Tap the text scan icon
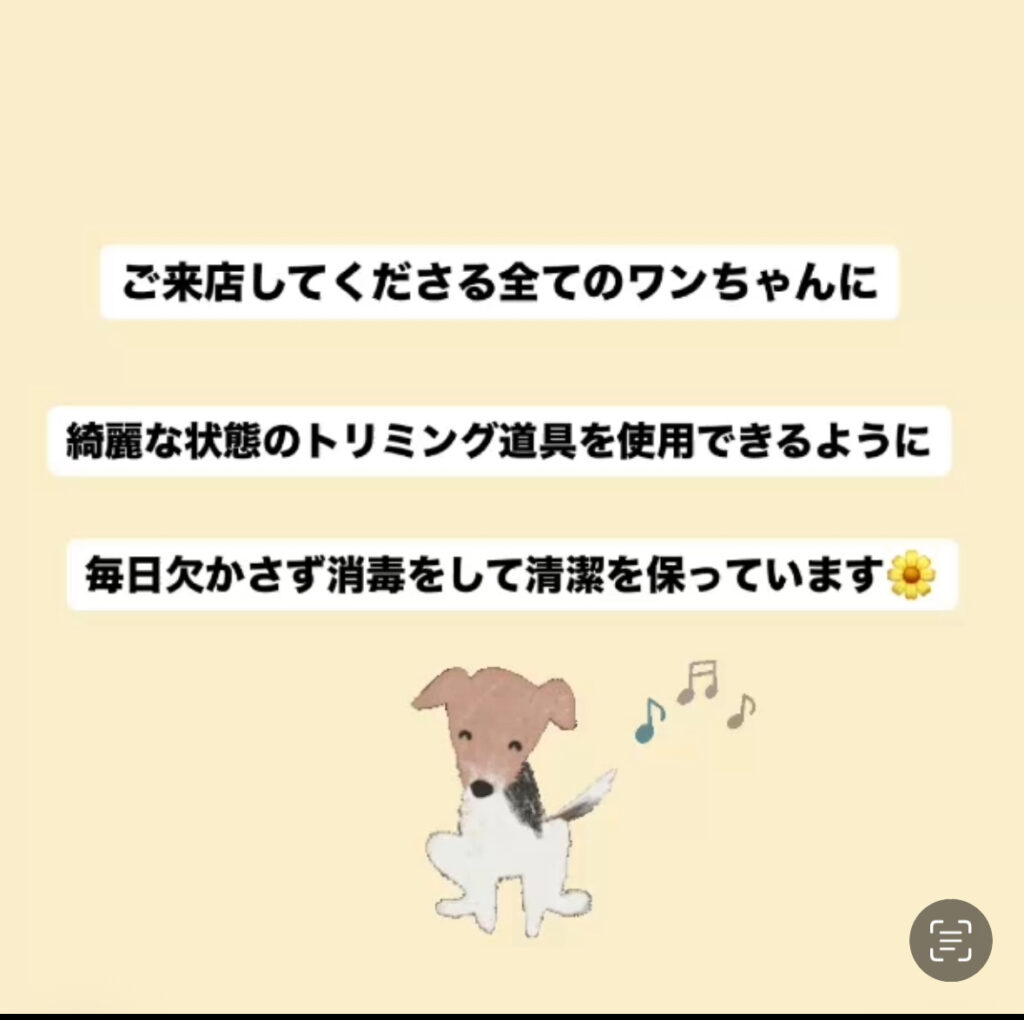1024x1020 pixels. (x=950, y=940)
